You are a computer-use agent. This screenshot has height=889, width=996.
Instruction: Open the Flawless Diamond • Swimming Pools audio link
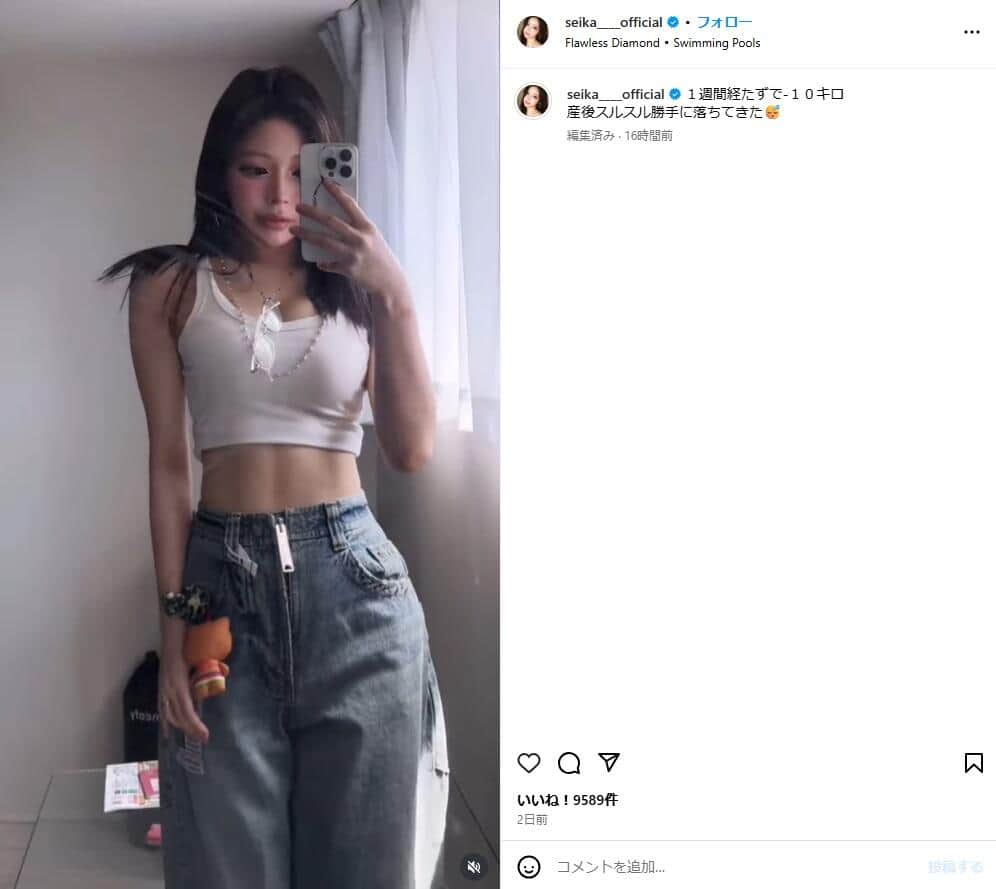[662, 43]
